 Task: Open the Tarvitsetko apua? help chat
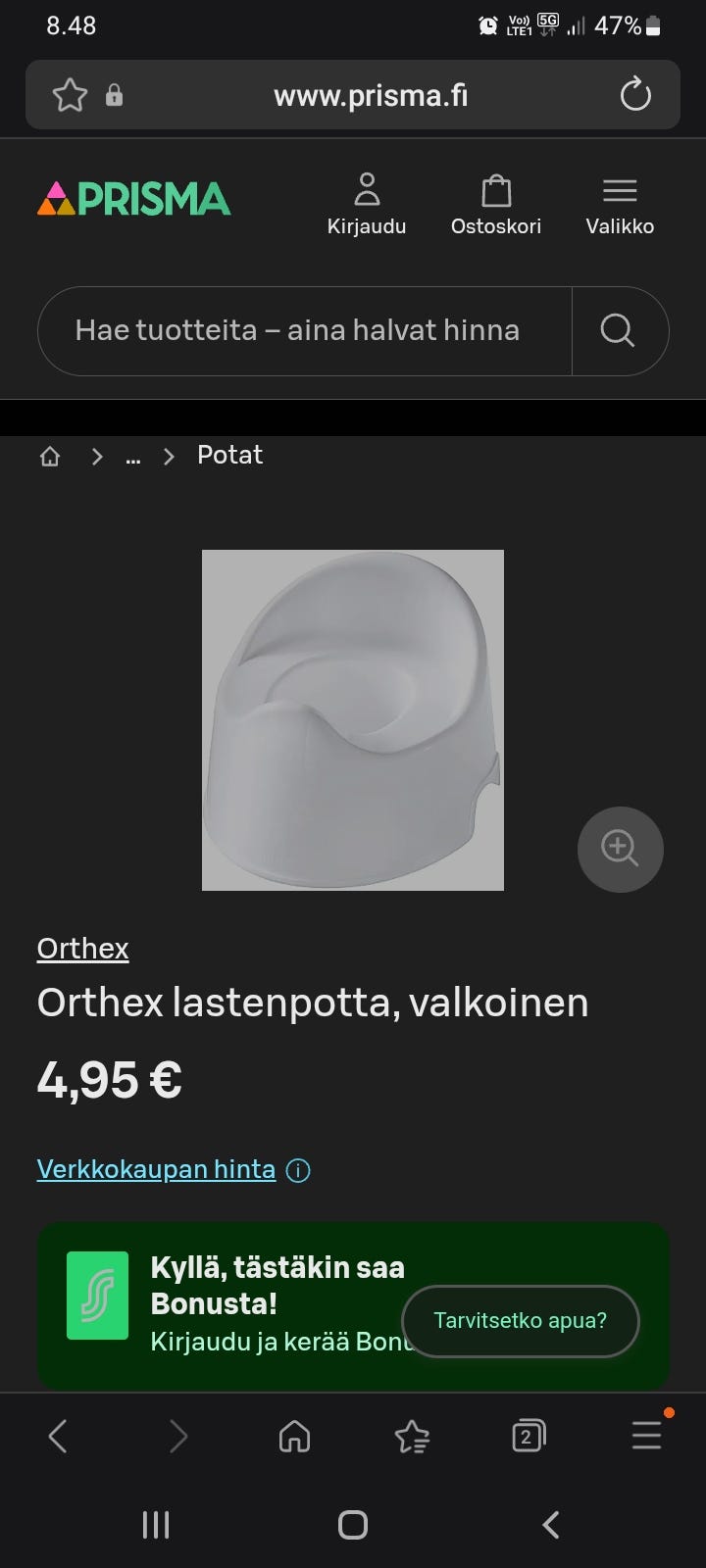[520, 1321]
